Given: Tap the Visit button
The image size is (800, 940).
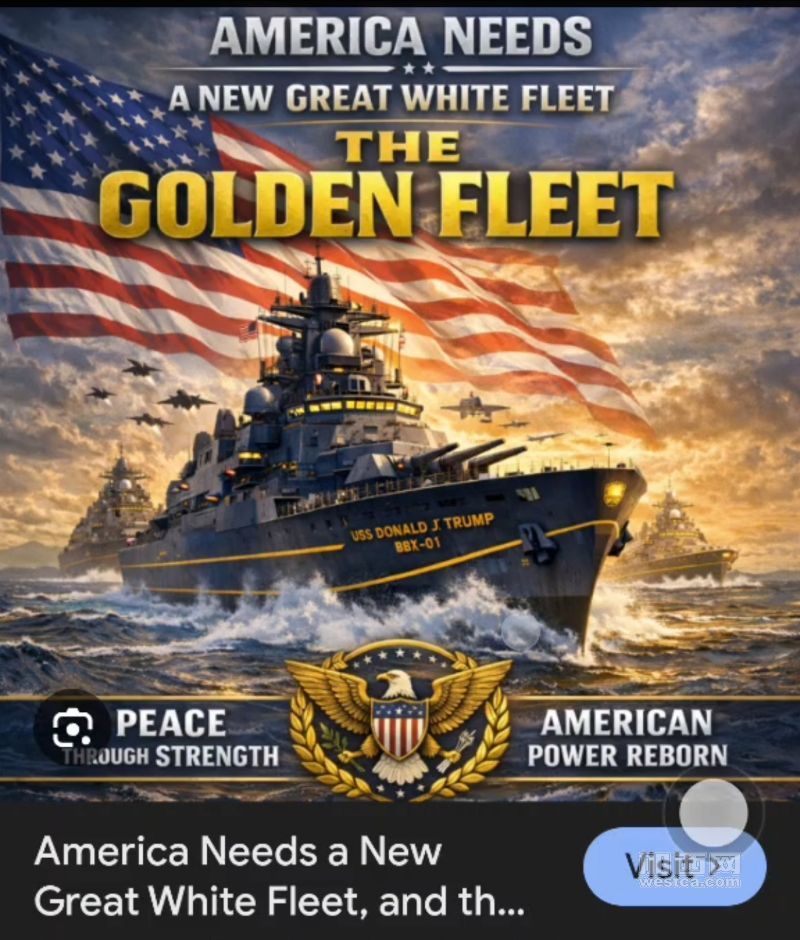Looking at the screenshot, I should point(674,866).
